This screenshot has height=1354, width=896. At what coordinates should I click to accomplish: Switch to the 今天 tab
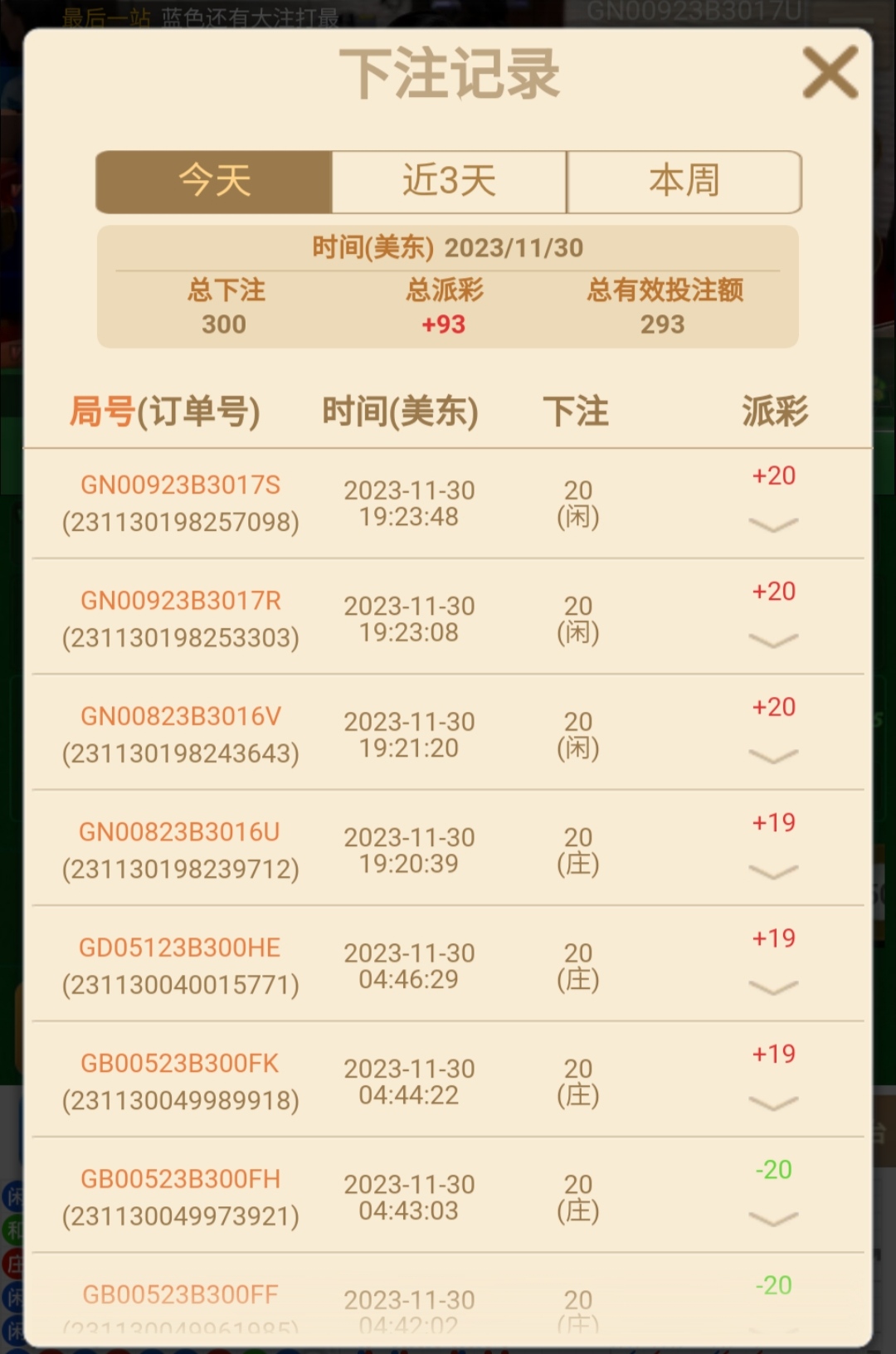click(x=215, y=182)
